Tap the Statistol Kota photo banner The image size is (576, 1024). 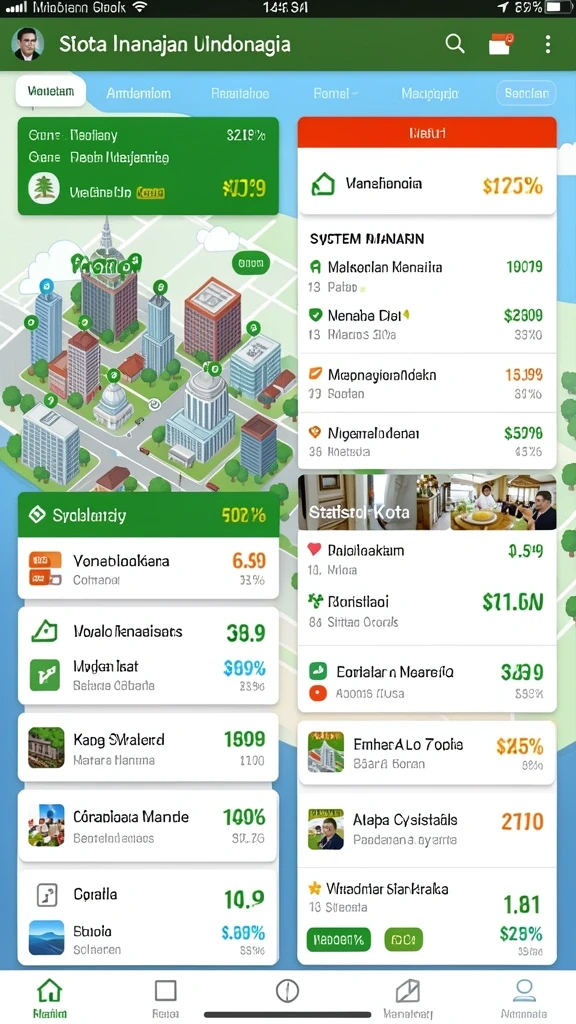click(427, 502)
